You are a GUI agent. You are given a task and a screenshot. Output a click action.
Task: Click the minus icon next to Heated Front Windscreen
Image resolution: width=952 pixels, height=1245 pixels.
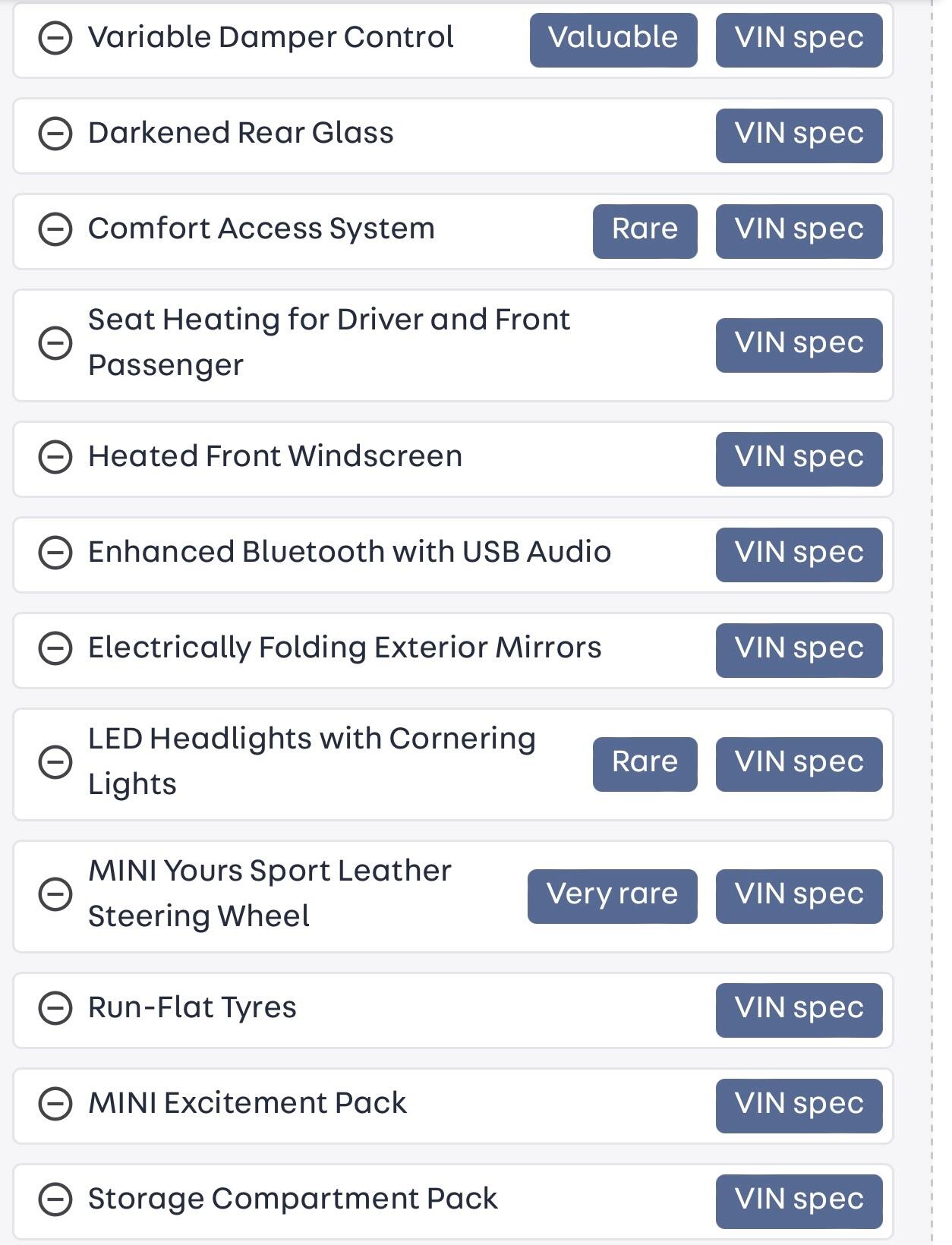[55, 457]
